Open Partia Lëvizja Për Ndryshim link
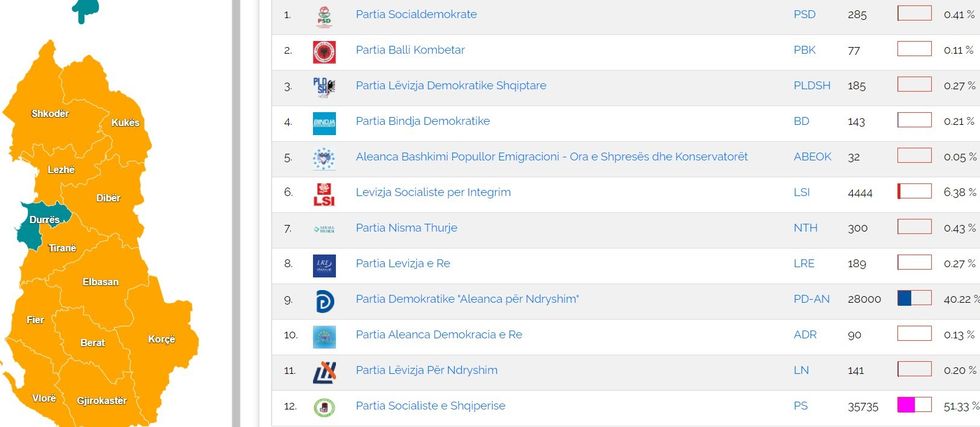The image size is (980, 427). pyautogui.click(x=426, y=370)
